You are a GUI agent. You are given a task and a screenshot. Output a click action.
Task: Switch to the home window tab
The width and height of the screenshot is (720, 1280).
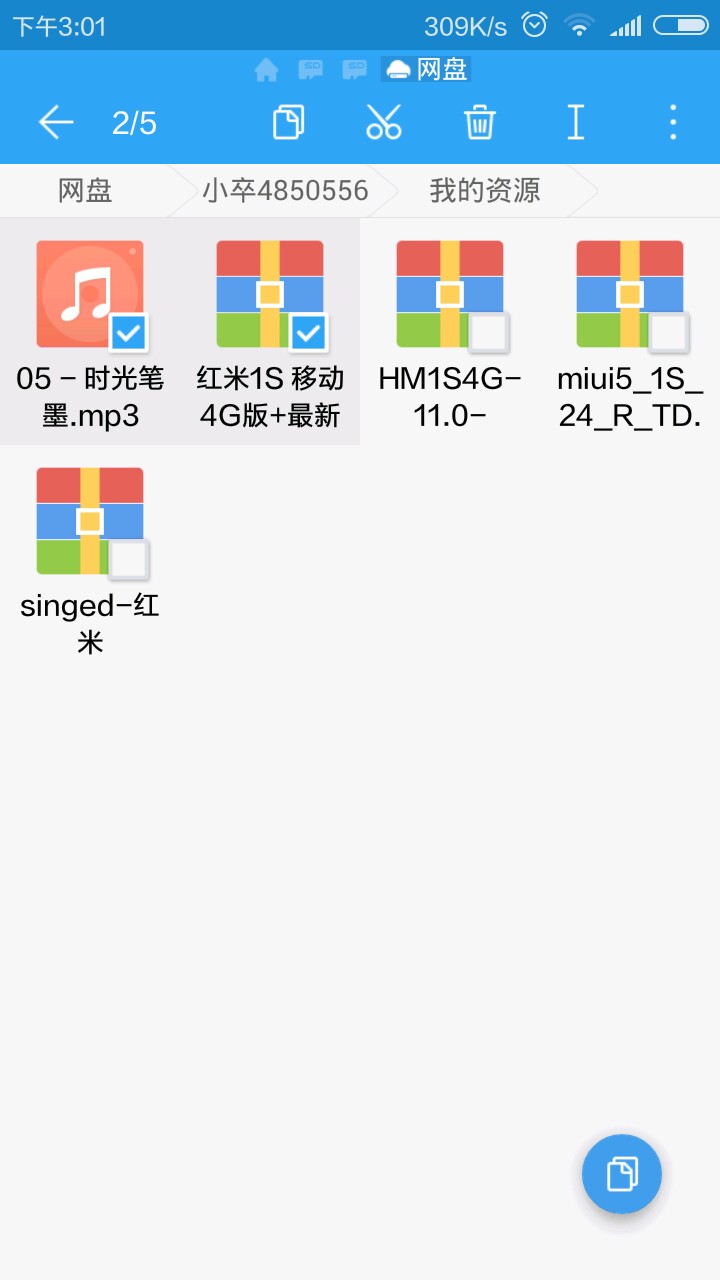click(266, 69)
